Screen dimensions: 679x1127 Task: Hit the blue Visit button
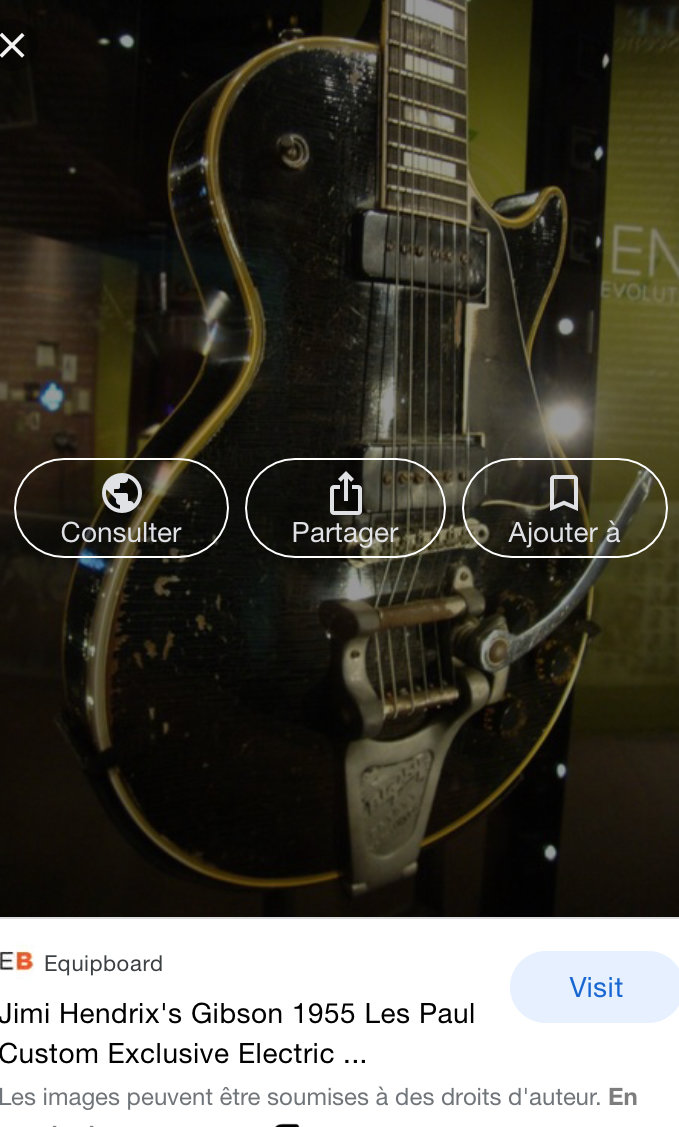point(596,987)
